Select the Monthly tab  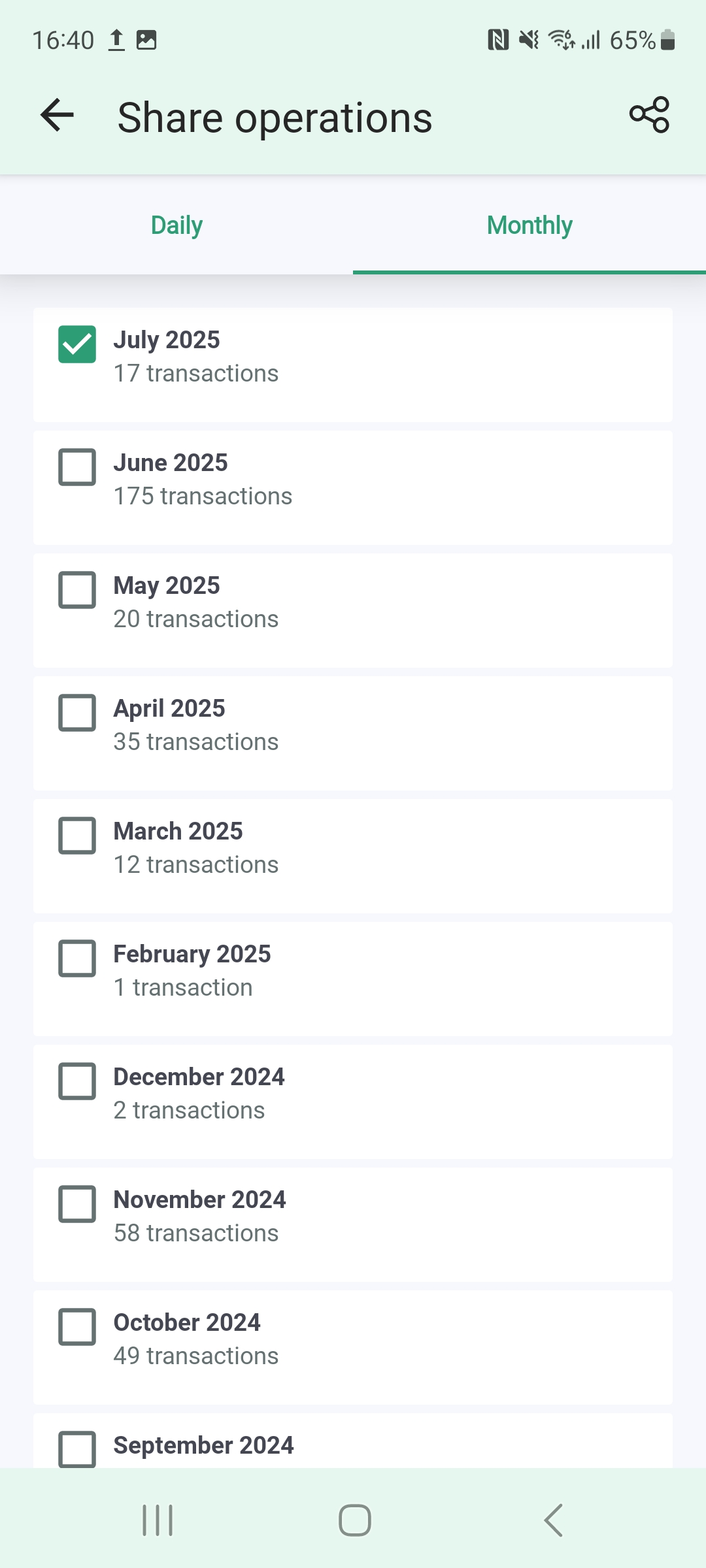coord(529,225)
